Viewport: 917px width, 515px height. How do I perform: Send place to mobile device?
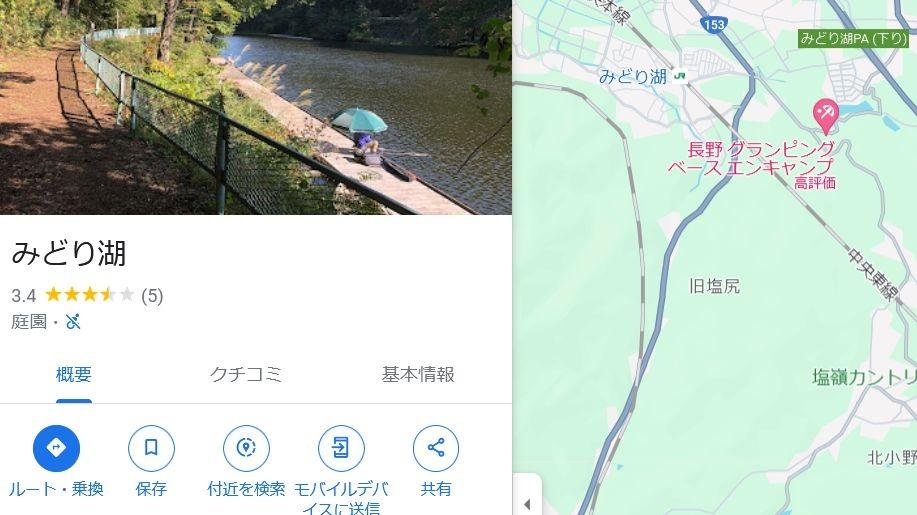341,448
